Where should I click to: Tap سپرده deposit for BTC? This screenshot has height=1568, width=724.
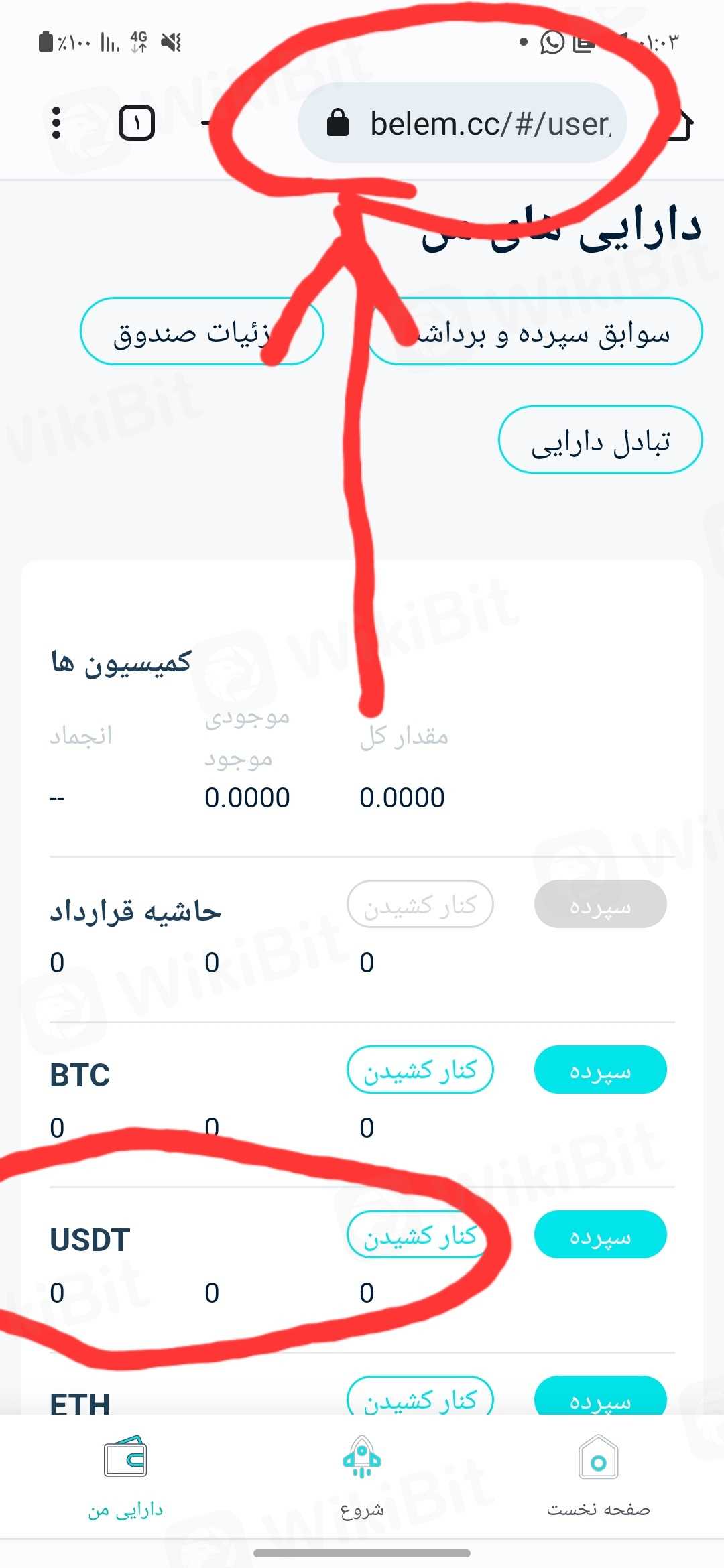pos(600,1069)
